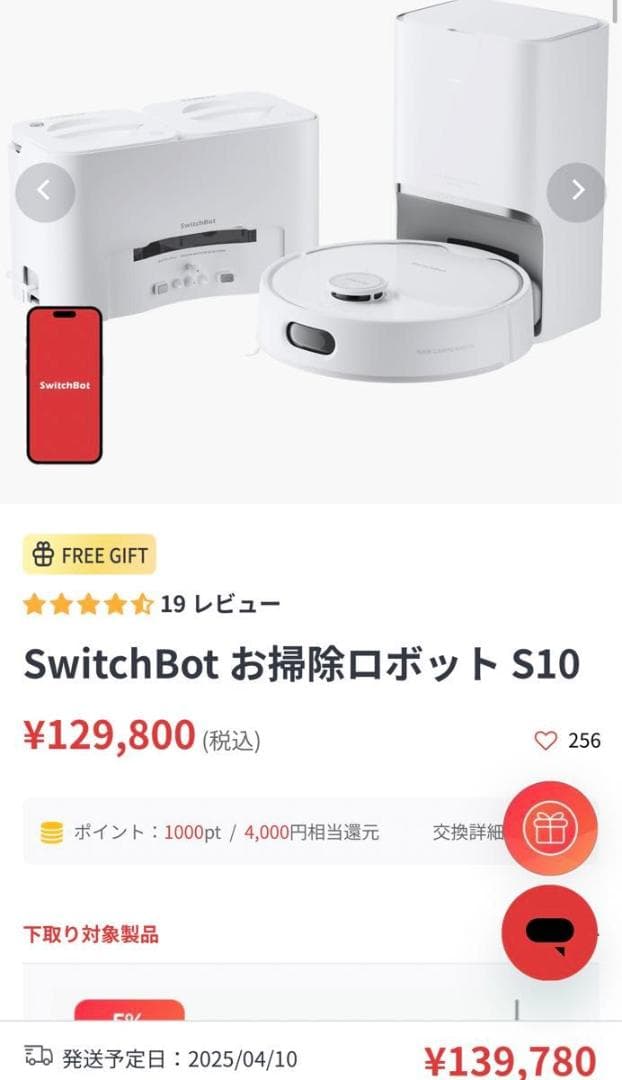Open the floating gift button
This screenshot has width=622, height=1080.
coord(550,828)
